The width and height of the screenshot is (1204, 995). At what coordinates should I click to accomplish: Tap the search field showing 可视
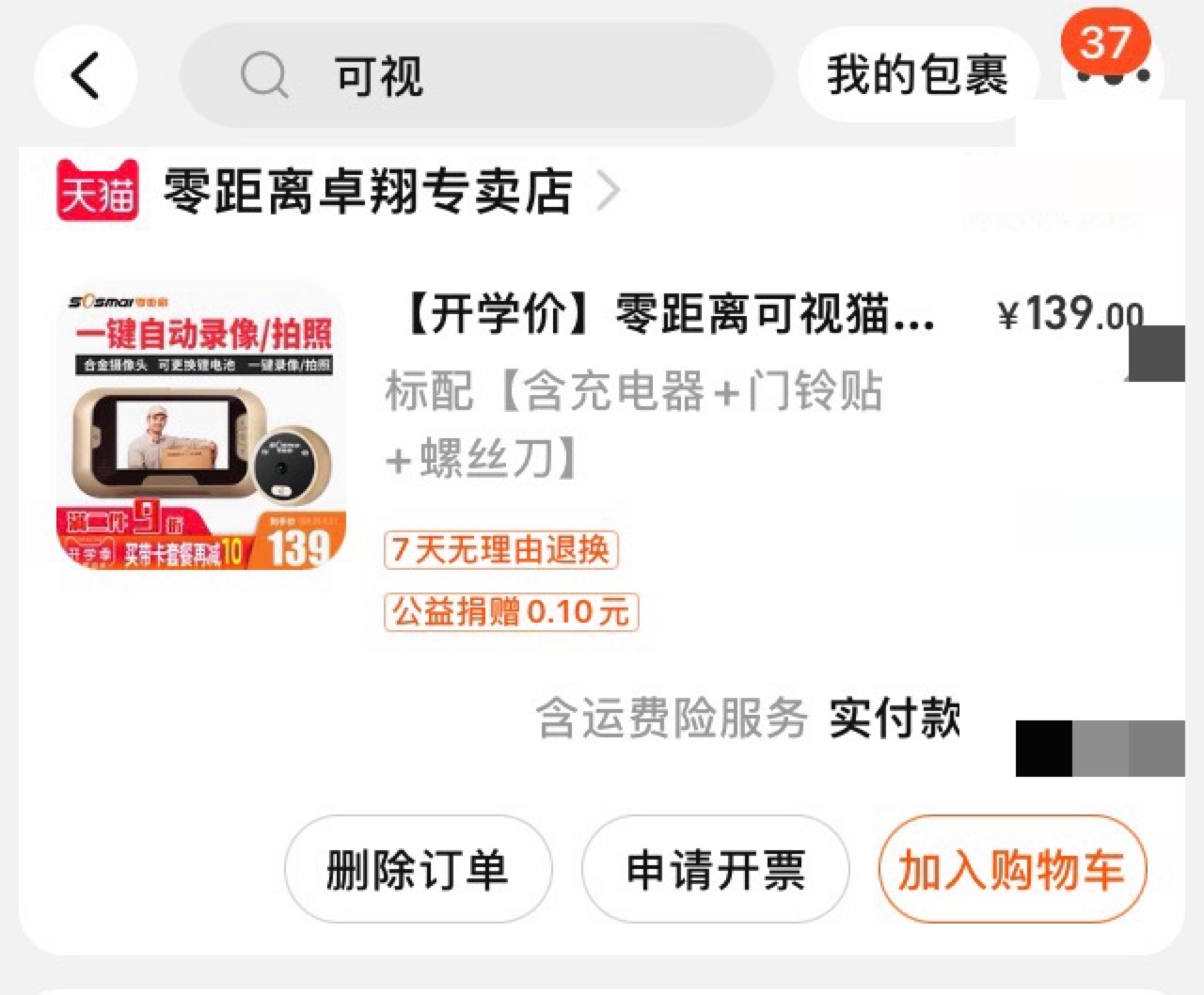coord(475,76)
